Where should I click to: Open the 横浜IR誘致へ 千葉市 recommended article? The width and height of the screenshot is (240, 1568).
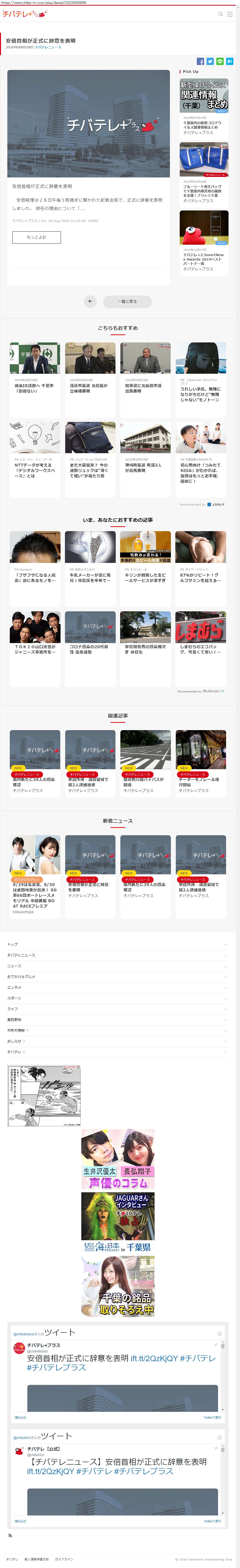(x=35, y=371)
